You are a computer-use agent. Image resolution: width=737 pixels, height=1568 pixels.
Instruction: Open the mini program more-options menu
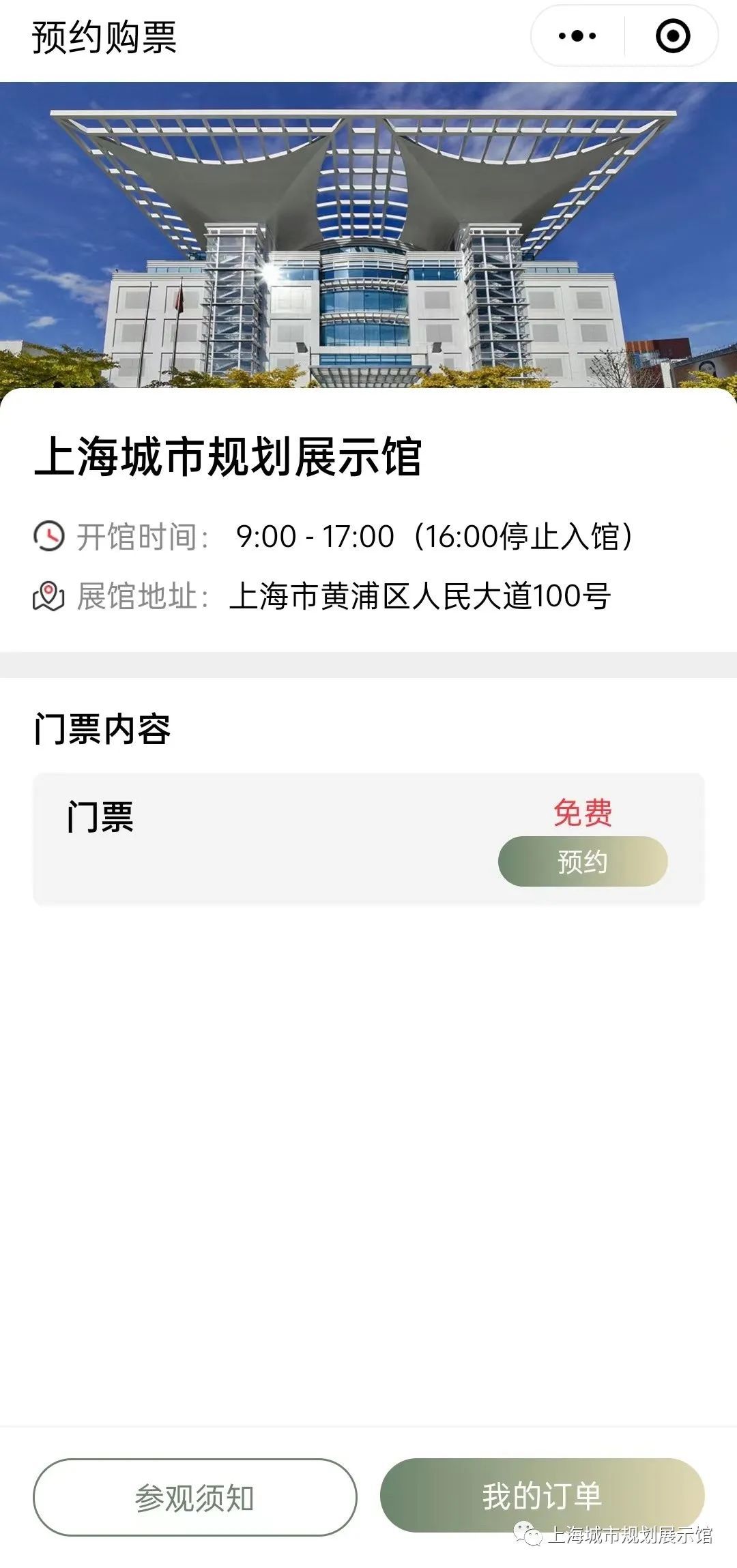pos(577,36)
